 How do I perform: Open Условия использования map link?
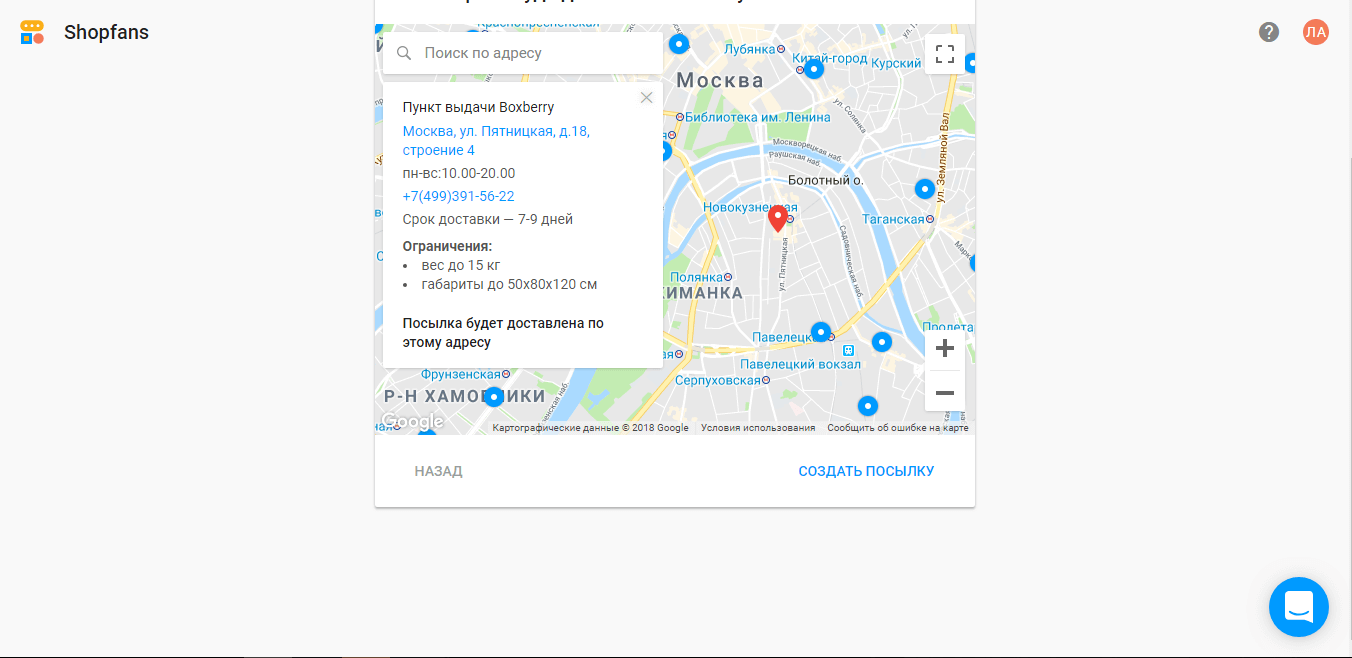pyautogui.click(x=758, y=428)
